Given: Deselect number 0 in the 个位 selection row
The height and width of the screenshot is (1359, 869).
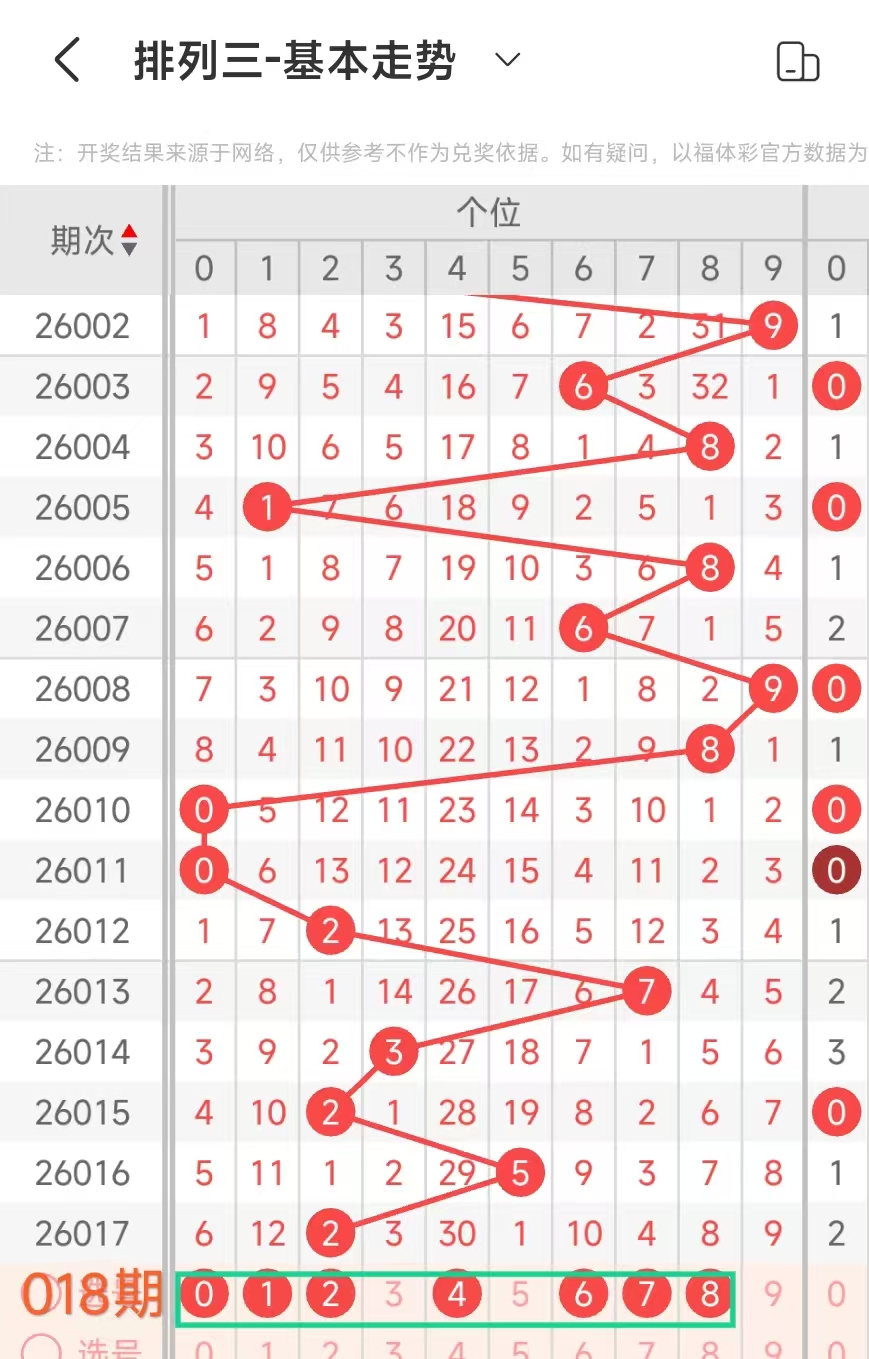Looking at the screenshot, I should [204, 1296].
